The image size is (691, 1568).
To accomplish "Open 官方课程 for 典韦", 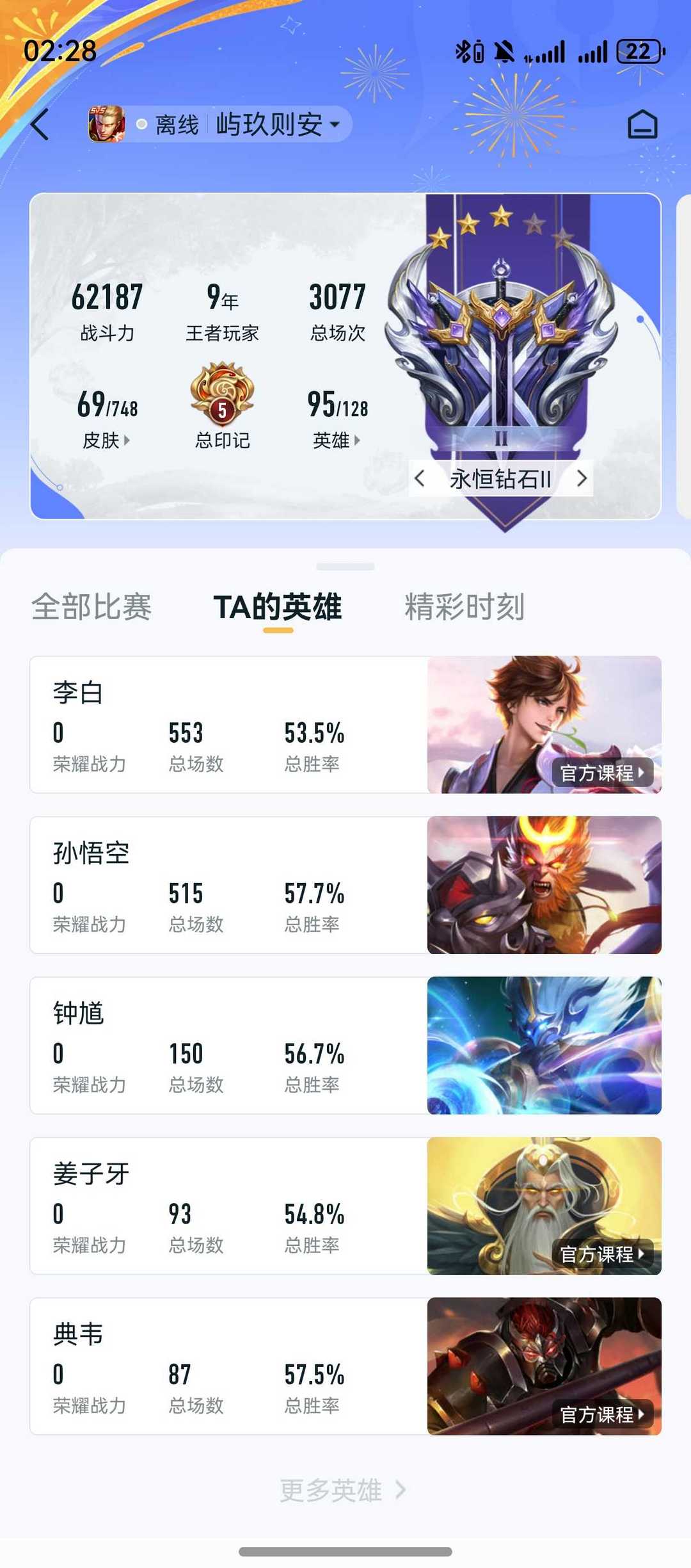I will tap(601, 1414).
